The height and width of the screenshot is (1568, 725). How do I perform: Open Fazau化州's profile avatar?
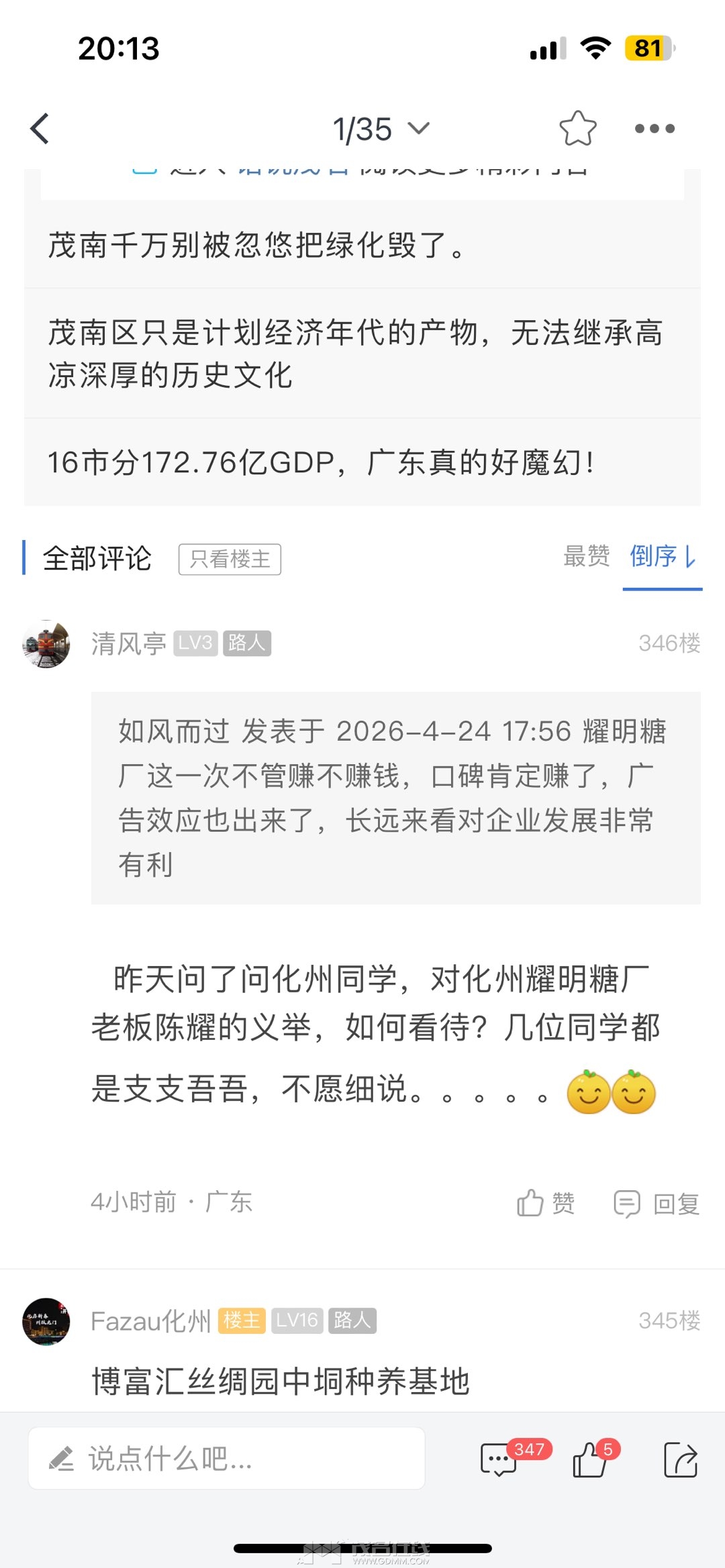[x=46, y=1321]
